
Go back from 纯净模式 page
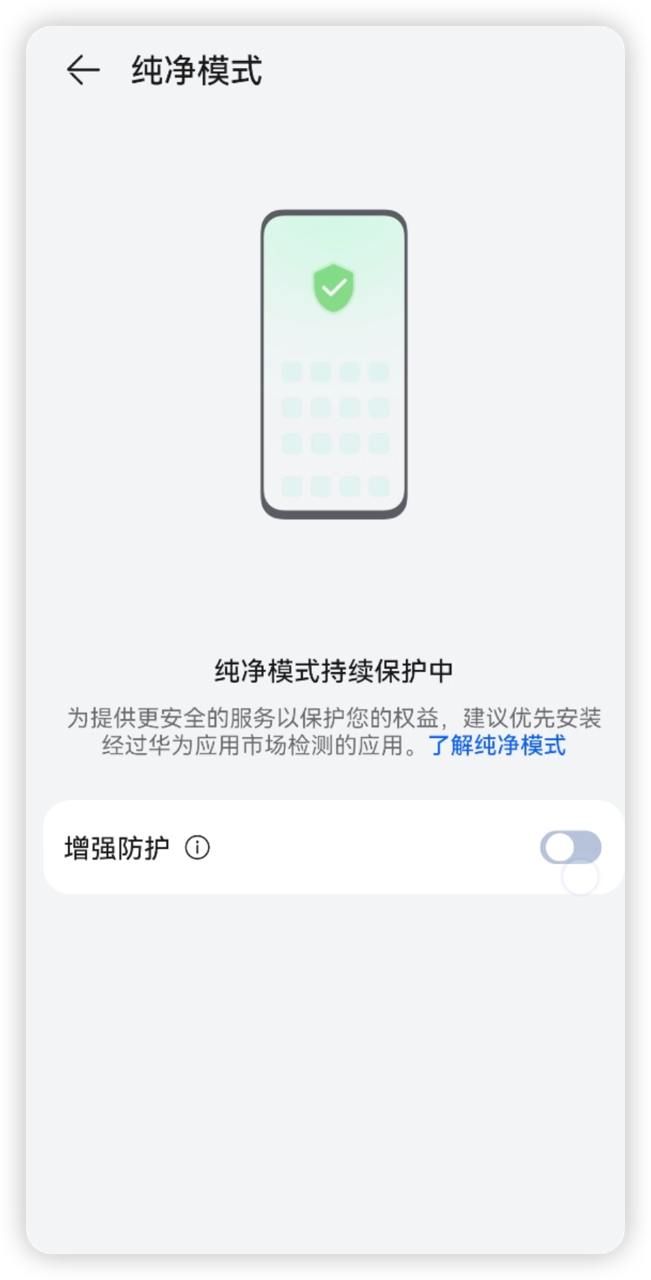(83, 70)
